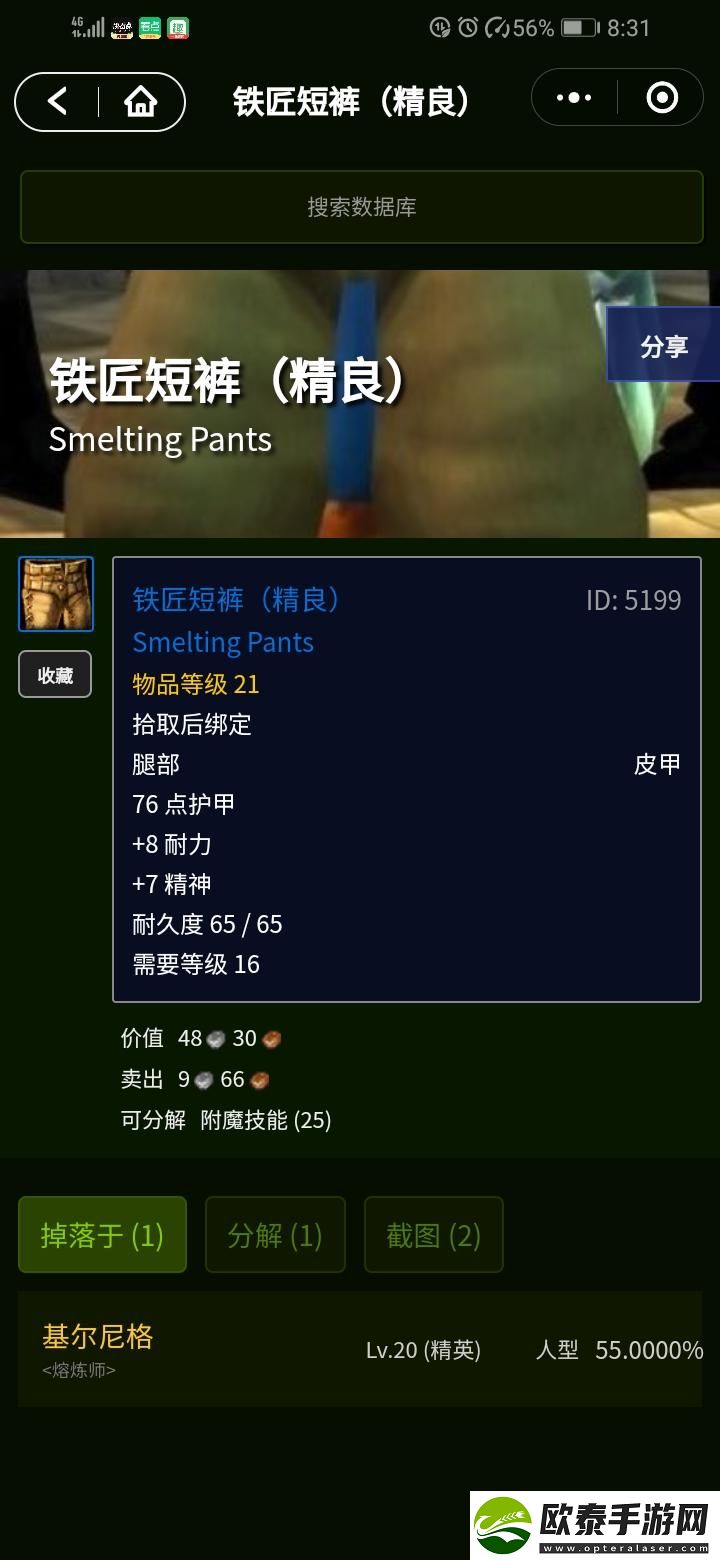Viewport: 720px width, 1560px height.
Task: Return to the mini program home
Action: (x=141, y=101)
